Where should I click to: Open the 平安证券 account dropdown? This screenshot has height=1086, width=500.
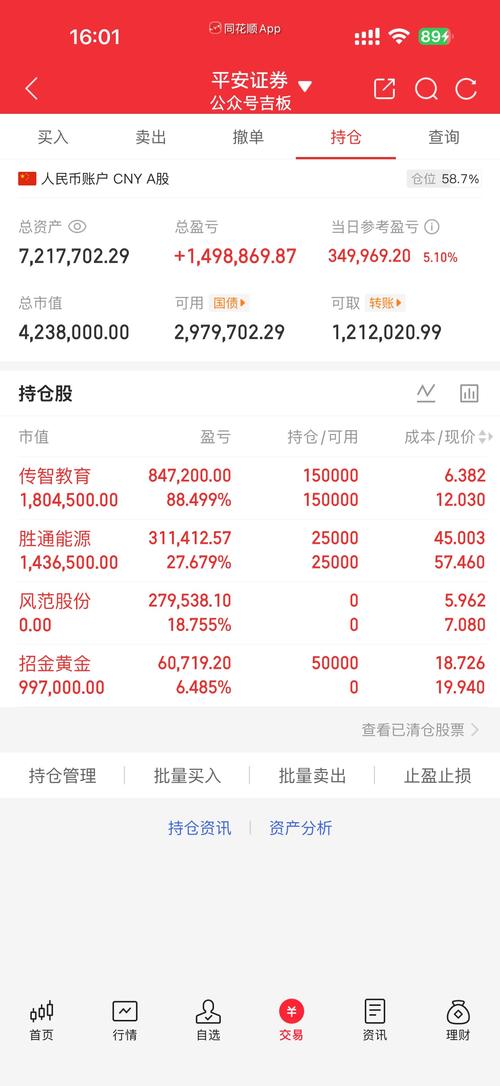(261, 90)
